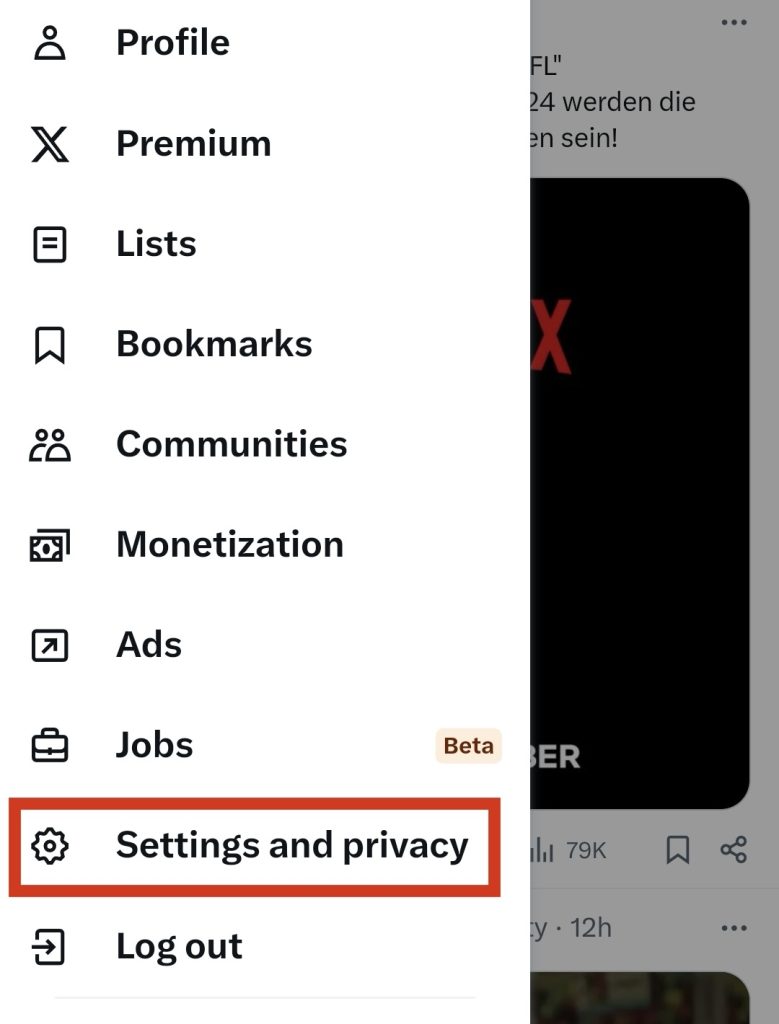779x1024 pixels.
Task: Open the share menu on the Netflix post
Action: [x=733, y=849]
